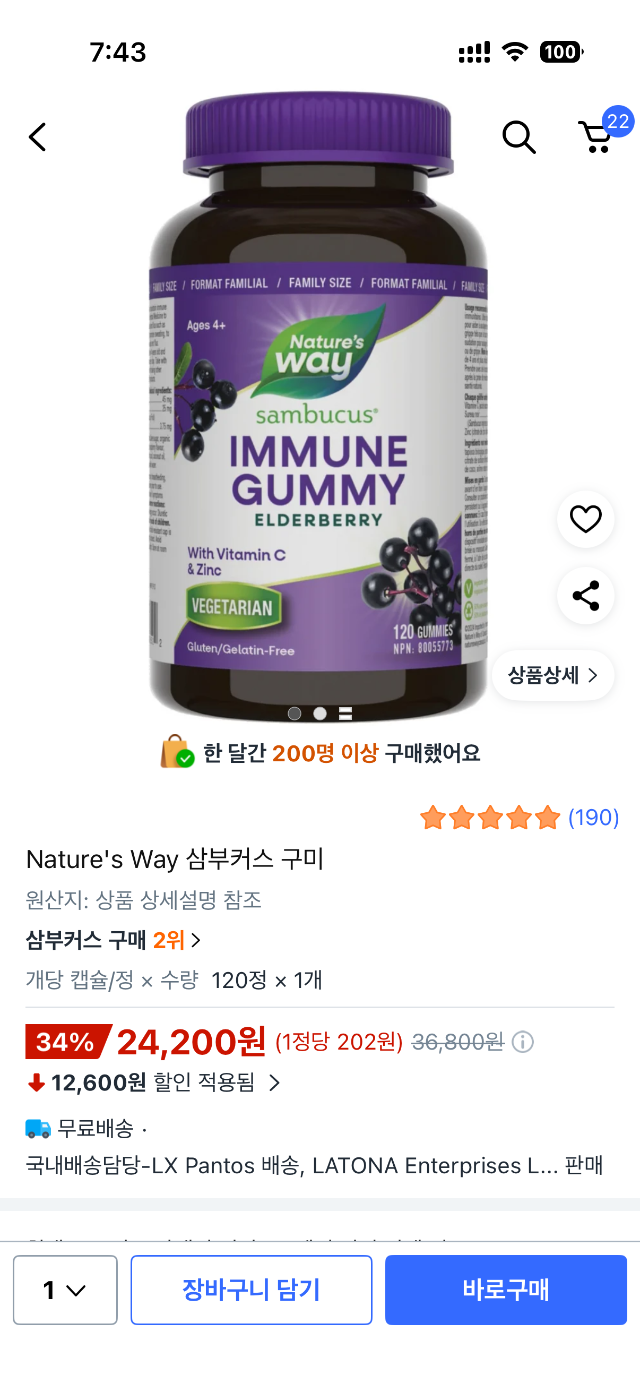
Task: Tap the product image of Immune Gummy
Action: point(318,420)
